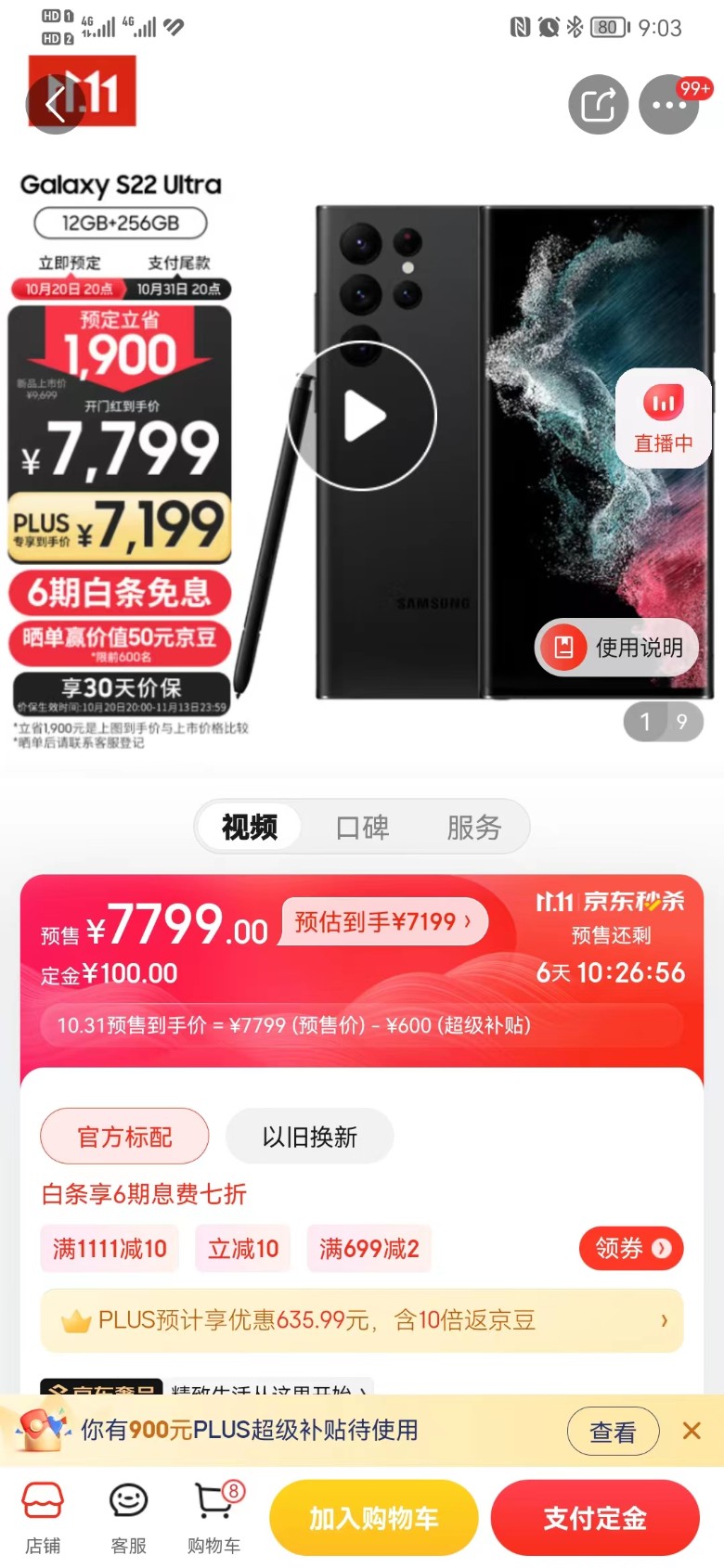
Task: Select 官方标配 option
Action: (124, 1137)
